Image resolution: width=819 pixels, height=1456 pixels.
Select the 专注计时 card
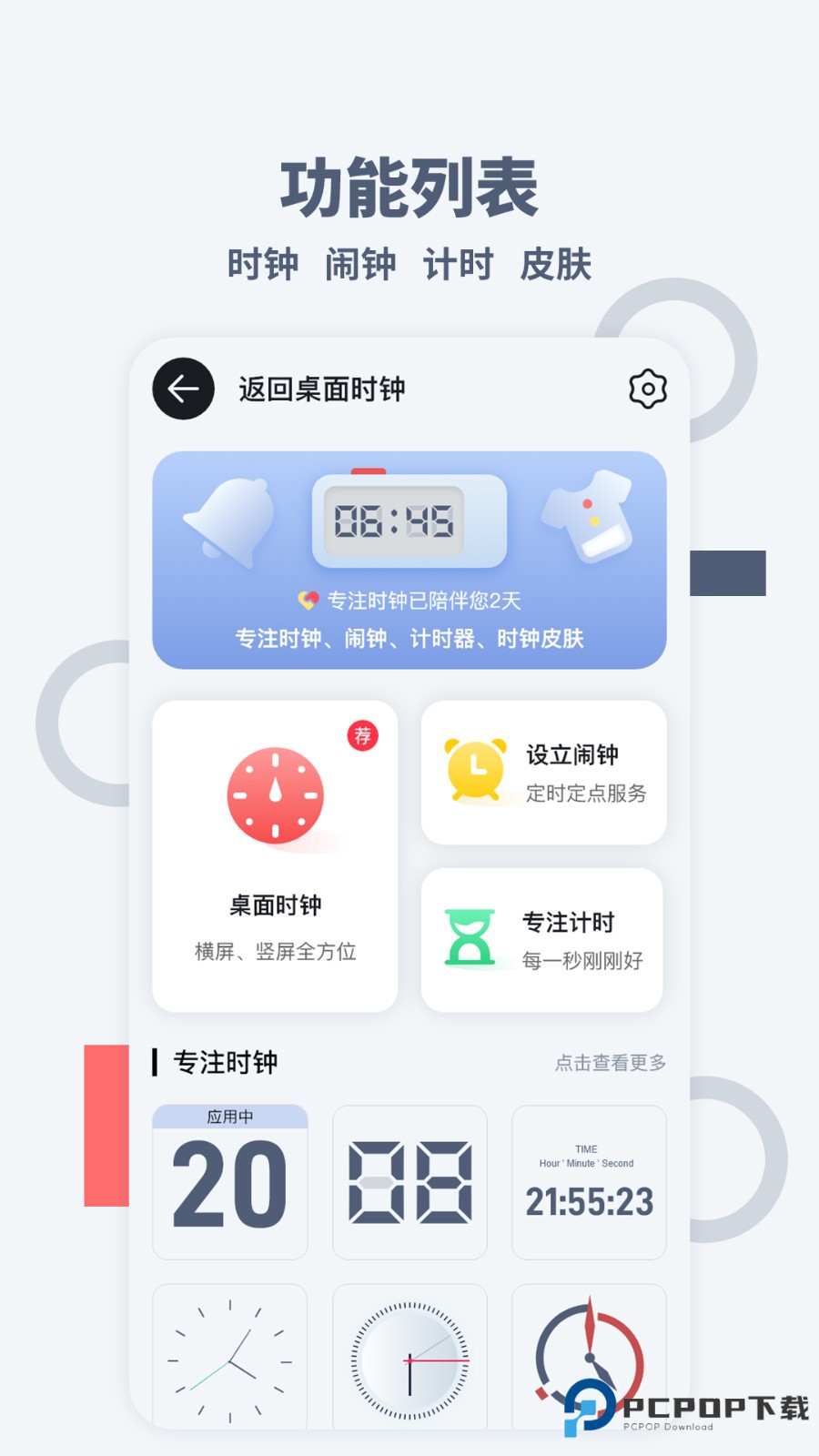[x=541, y=939]
